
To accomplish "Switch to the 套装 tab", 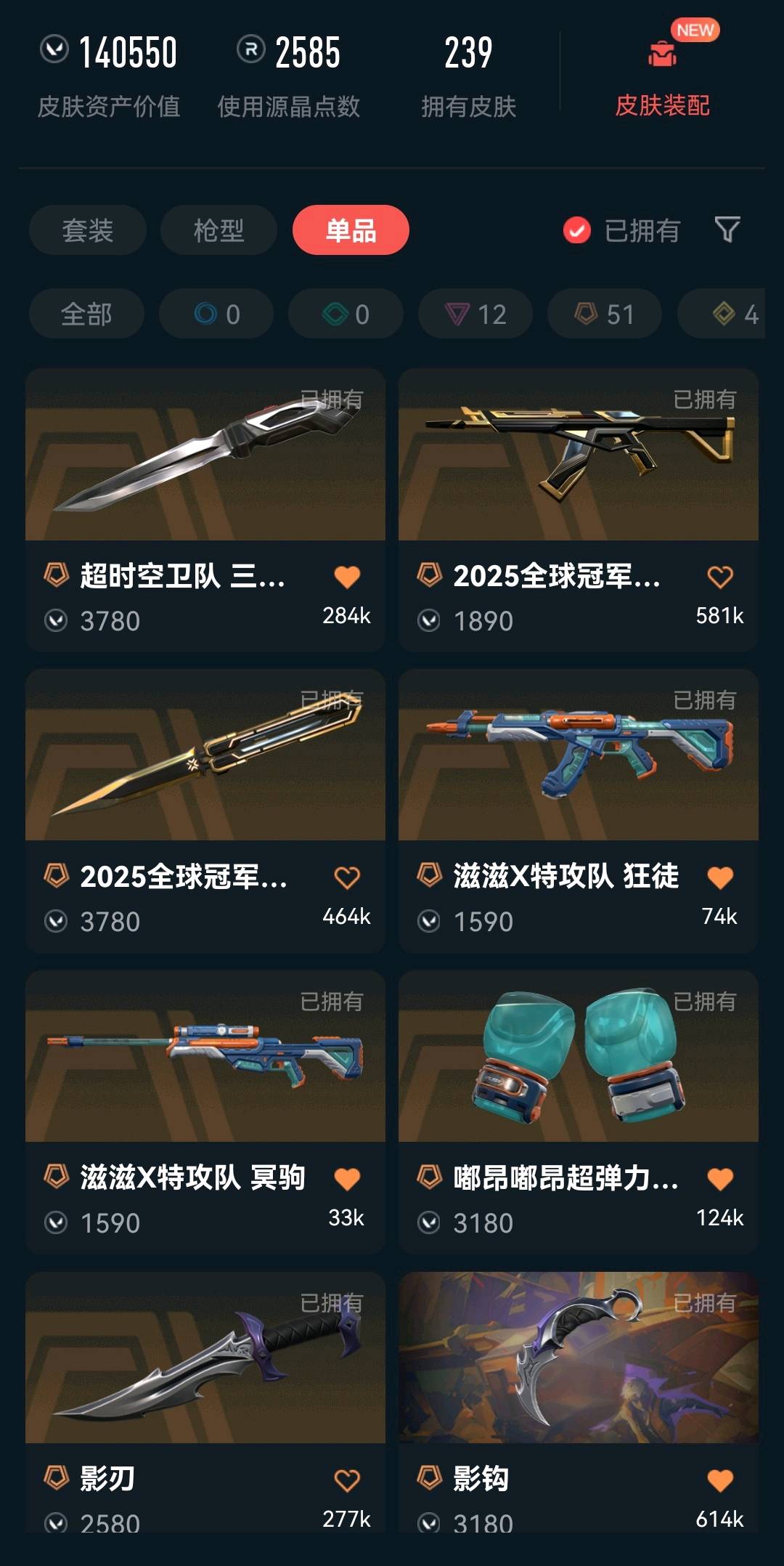I will [x=87, y=231].
